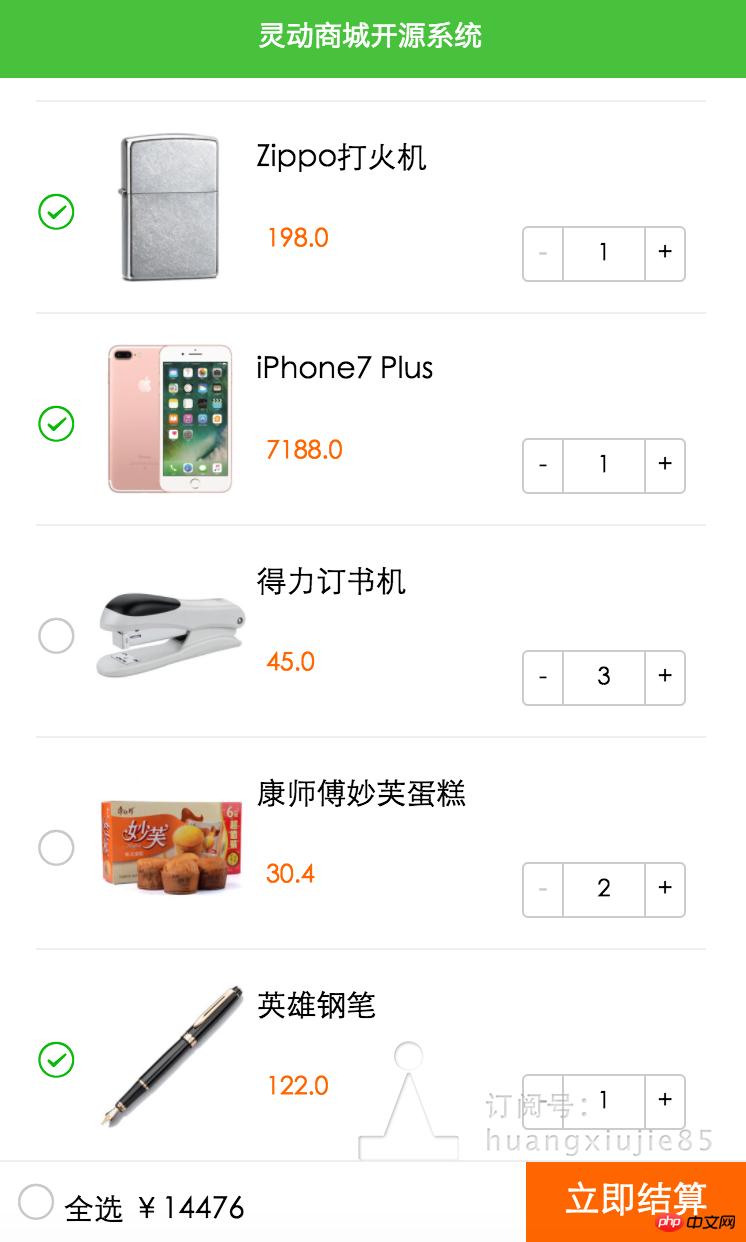Increase Zippo打火机 quantity with plus button
This screenshot has width=746, height=1242.
(665, 253)
